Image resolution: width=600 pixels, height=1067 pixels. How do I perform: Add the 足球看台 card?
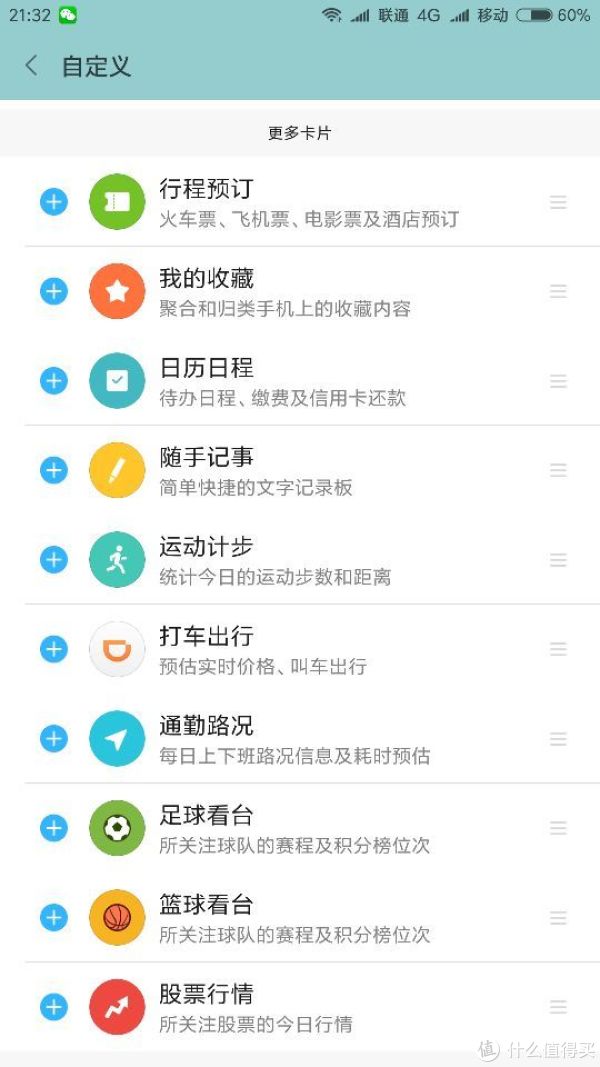54,828
